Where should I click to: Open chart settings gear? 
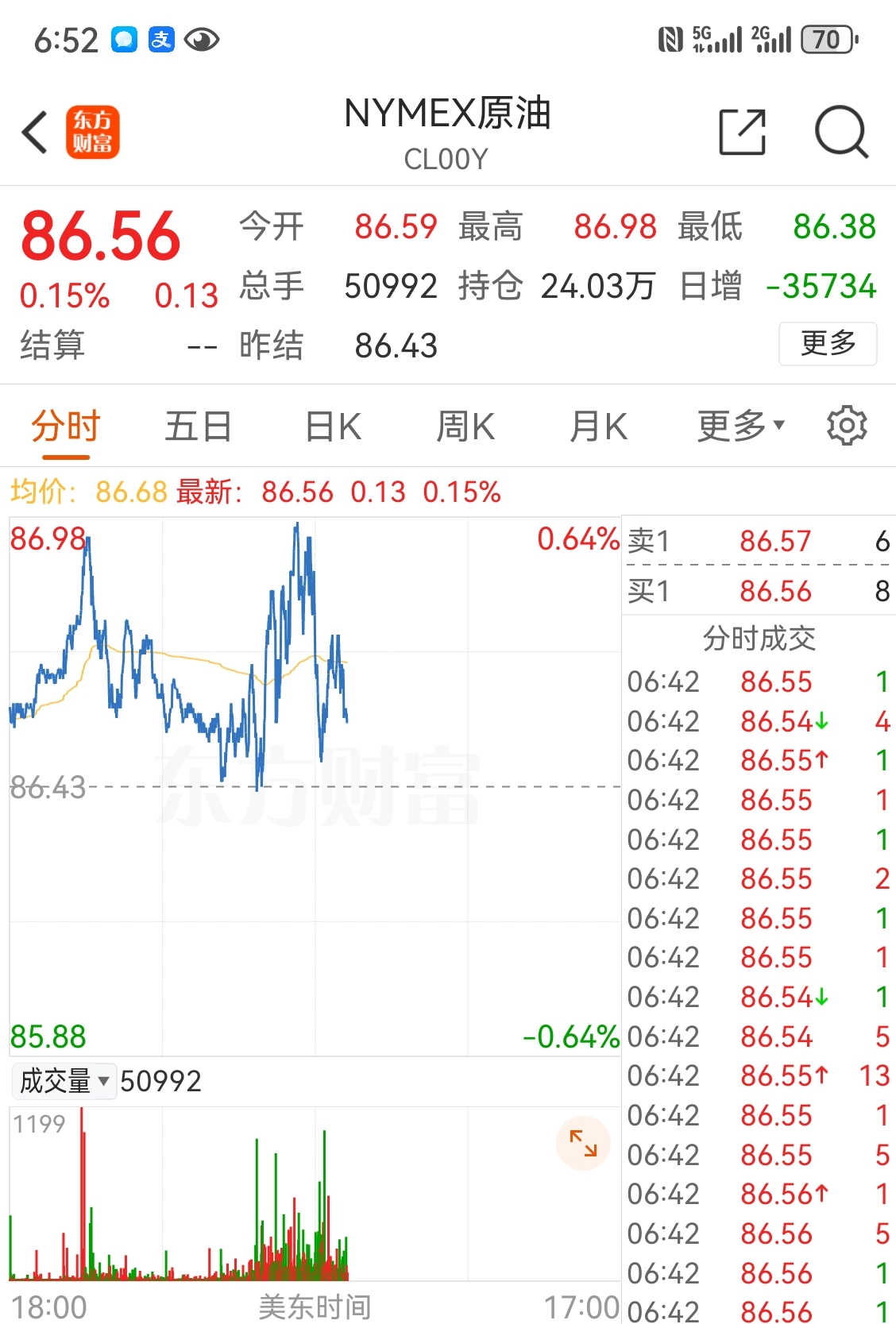tap(847, 427)
